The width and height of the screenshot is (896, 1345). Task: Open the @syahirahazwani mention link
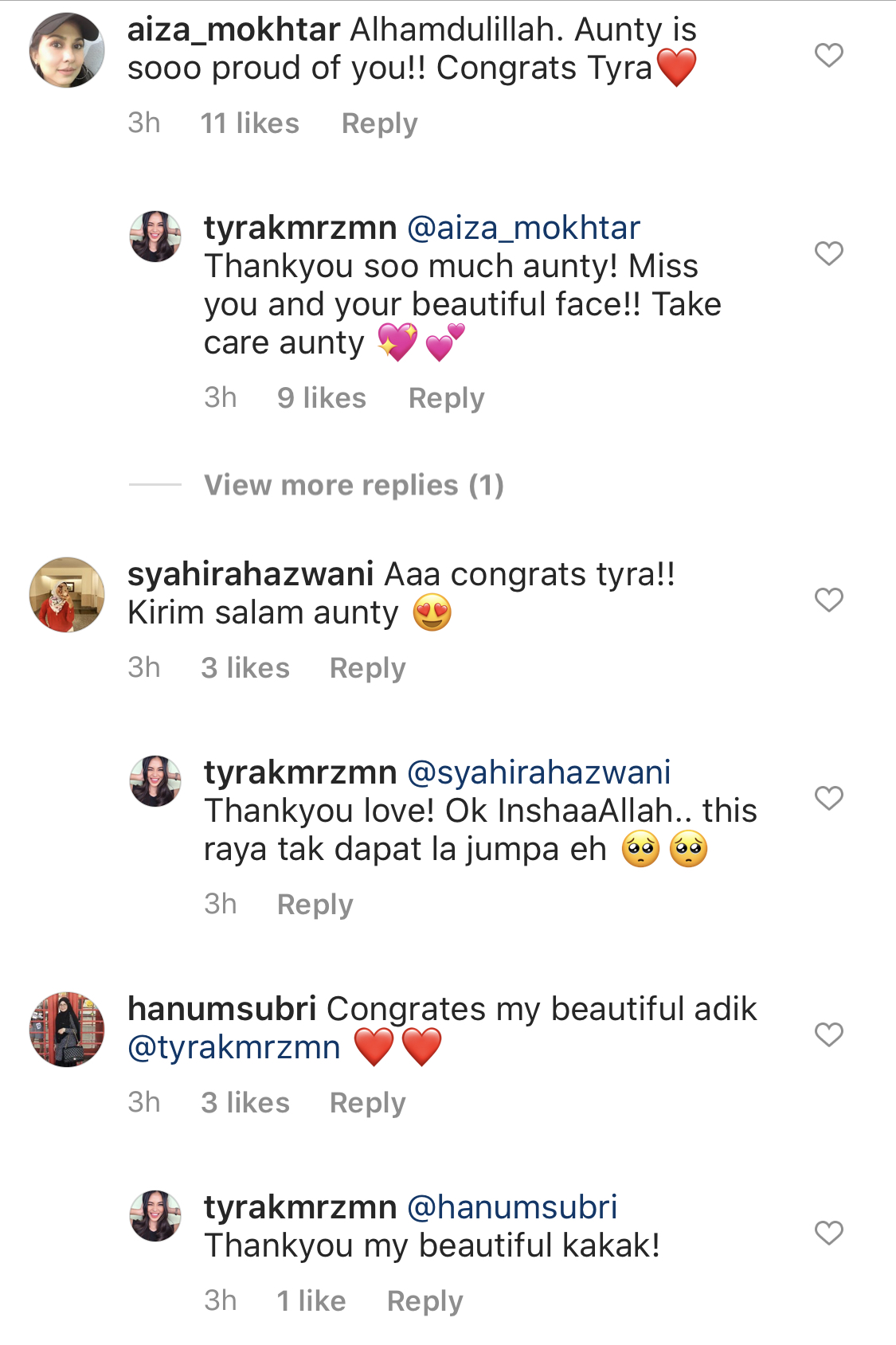[x=538, y=772]
